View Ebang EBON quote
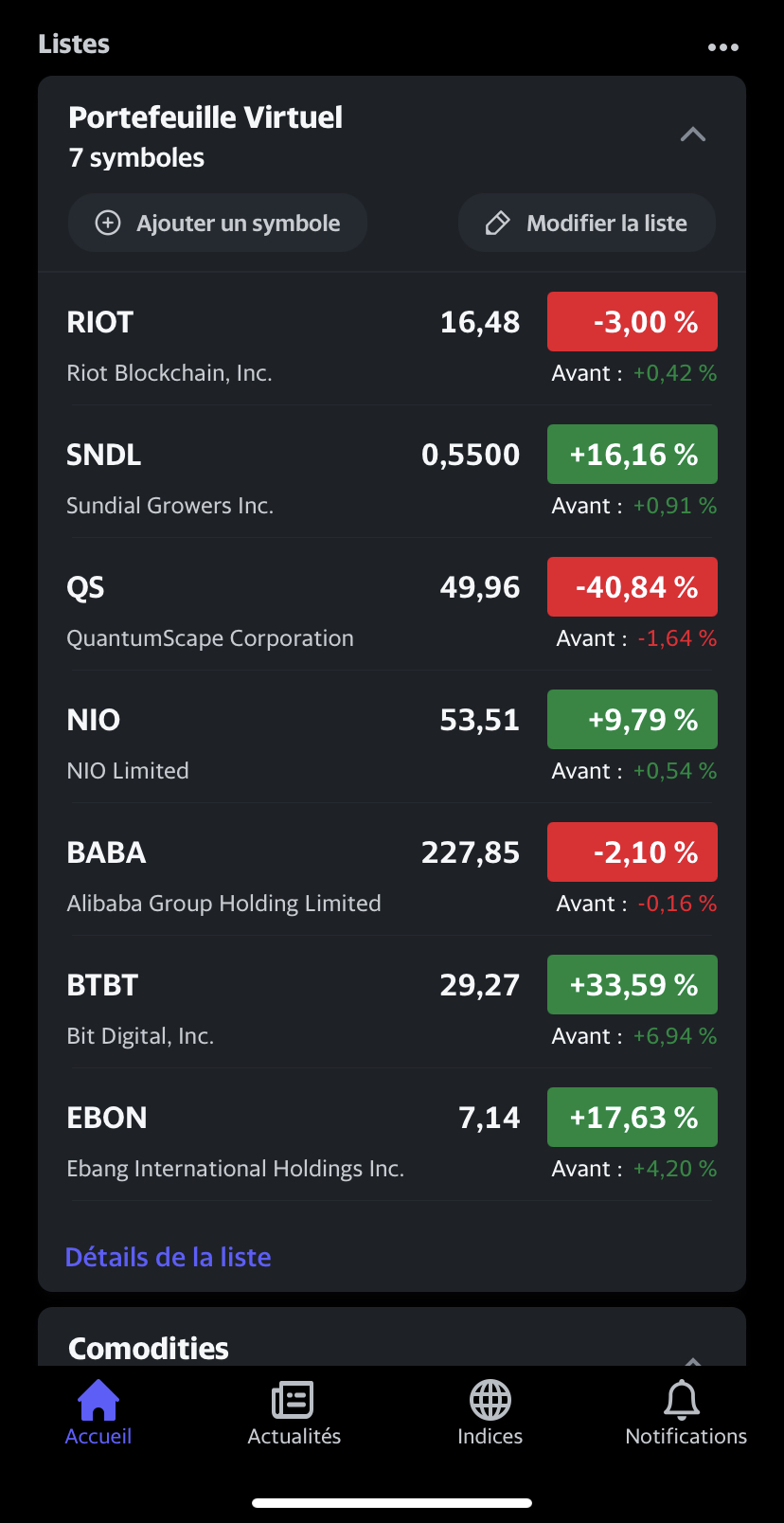 point(392,1135)
